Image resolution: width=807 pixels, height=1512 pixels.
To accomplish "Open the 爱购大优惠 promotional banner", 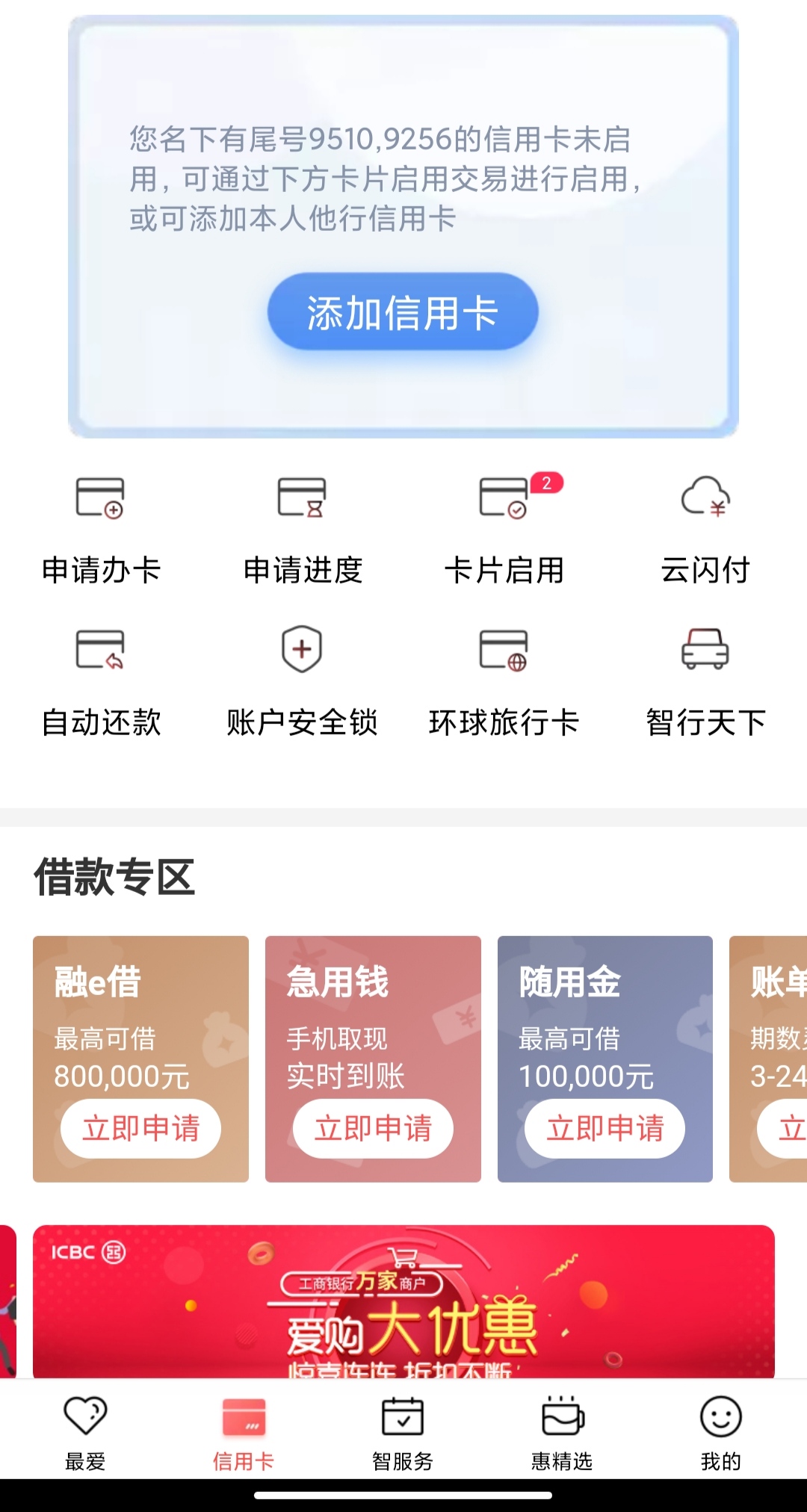I will coord(403,1301).
